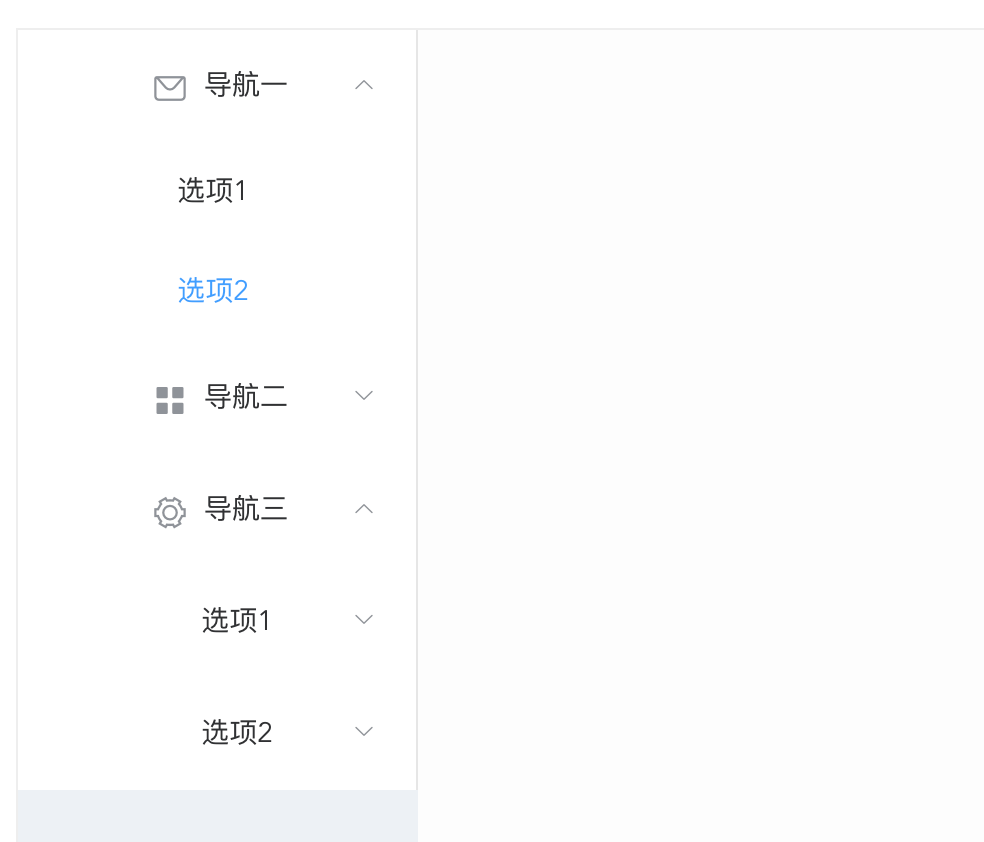This screenshot has height=842, width=984.
Task: Open the highlighted 选项2 under 导航一
Action: pyautogui.click(x=213, y=291)
